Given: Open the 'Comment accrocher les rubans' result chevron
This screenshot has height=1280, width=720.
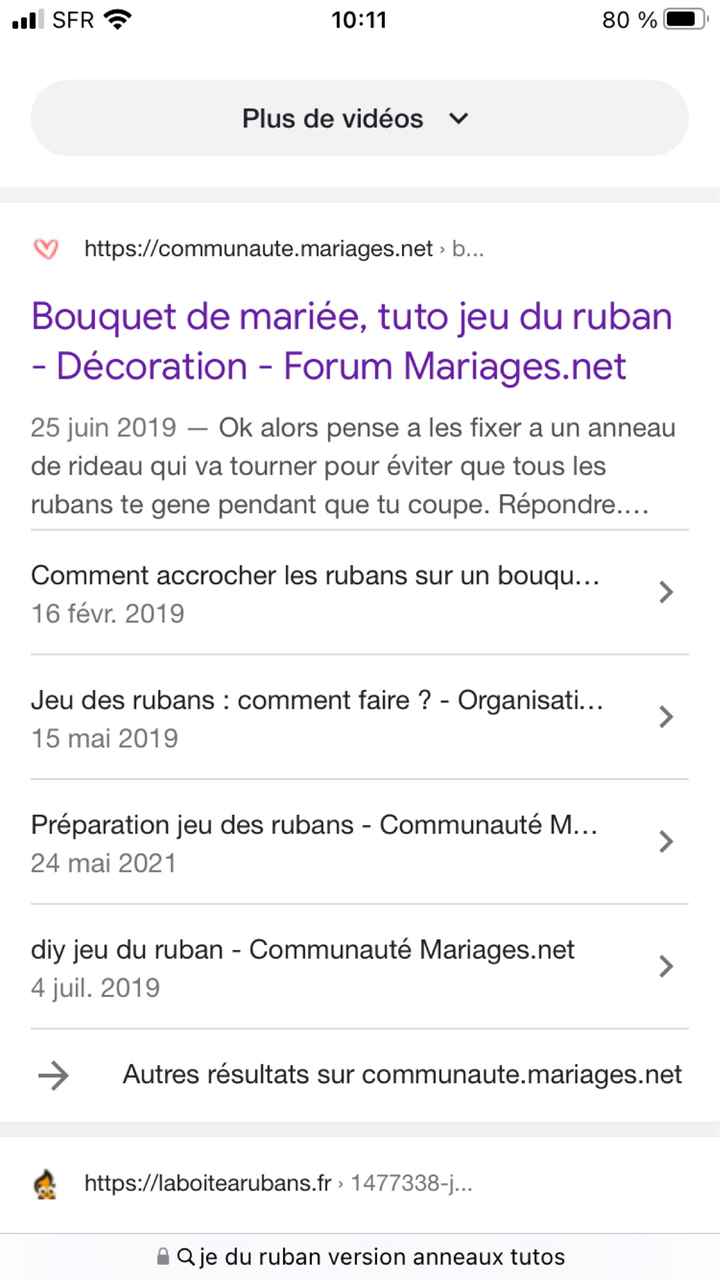Looking at the screenshot, I should coord(665,592).
